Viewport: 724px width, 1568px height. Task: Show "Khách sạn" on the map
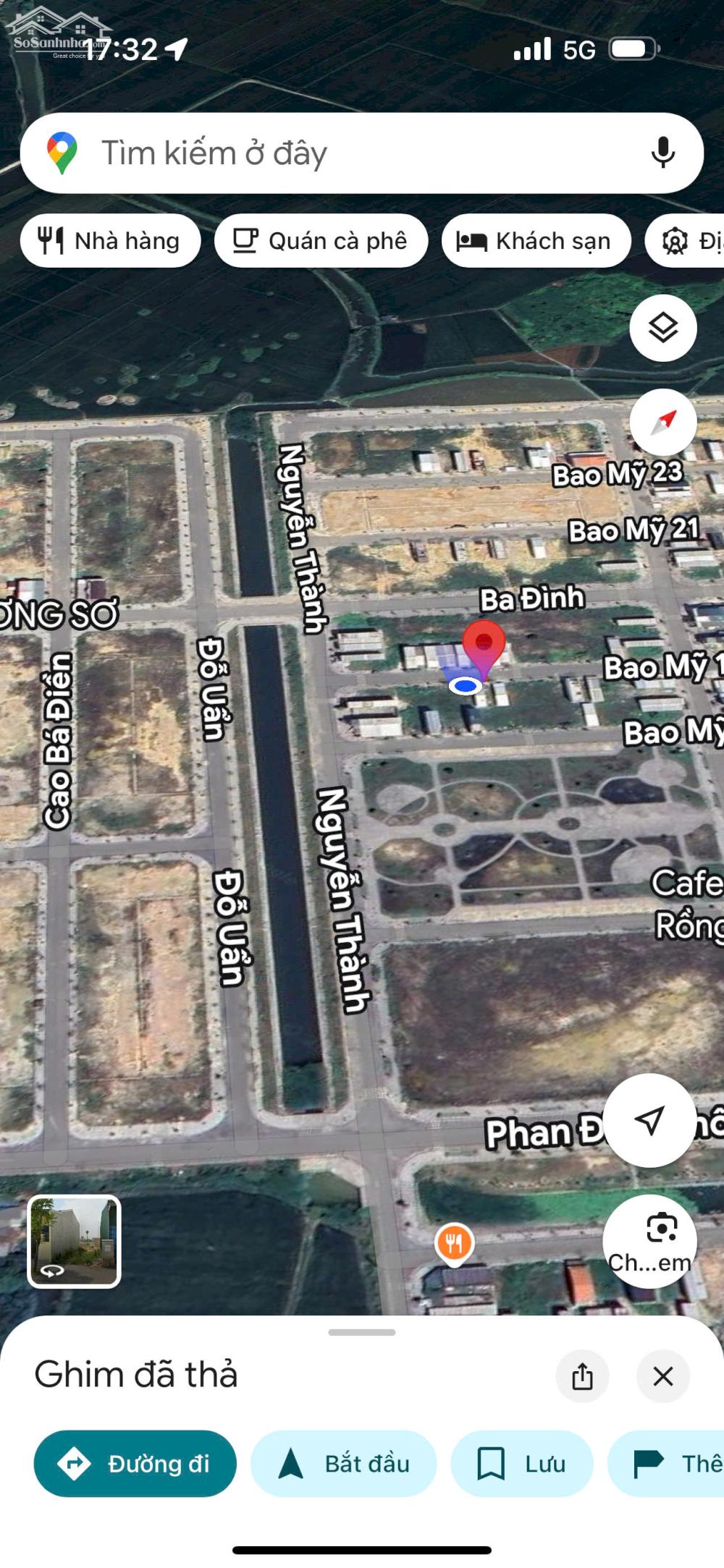pos(536,241)
